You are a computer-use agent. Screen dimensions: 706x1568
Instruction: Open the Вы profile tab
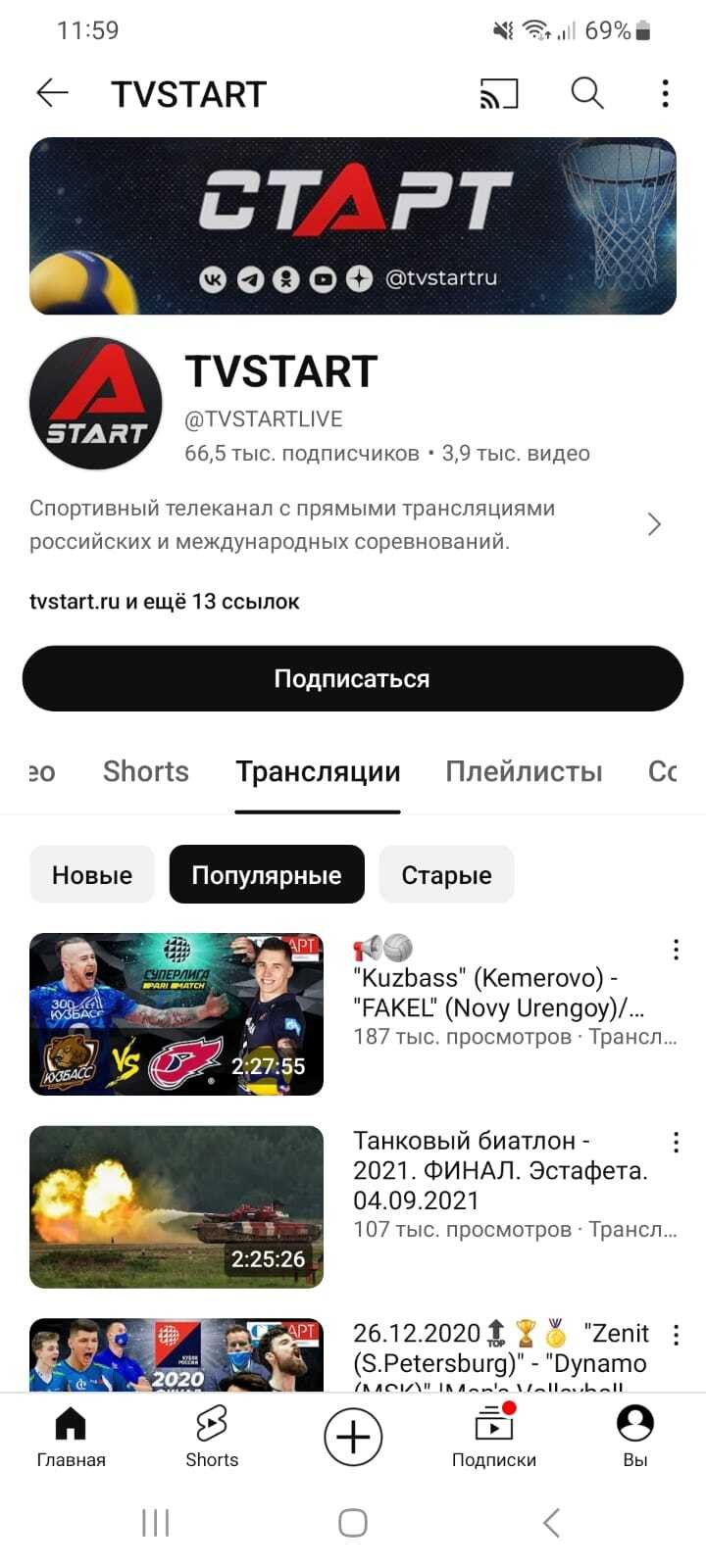(x=635, y=1436)
